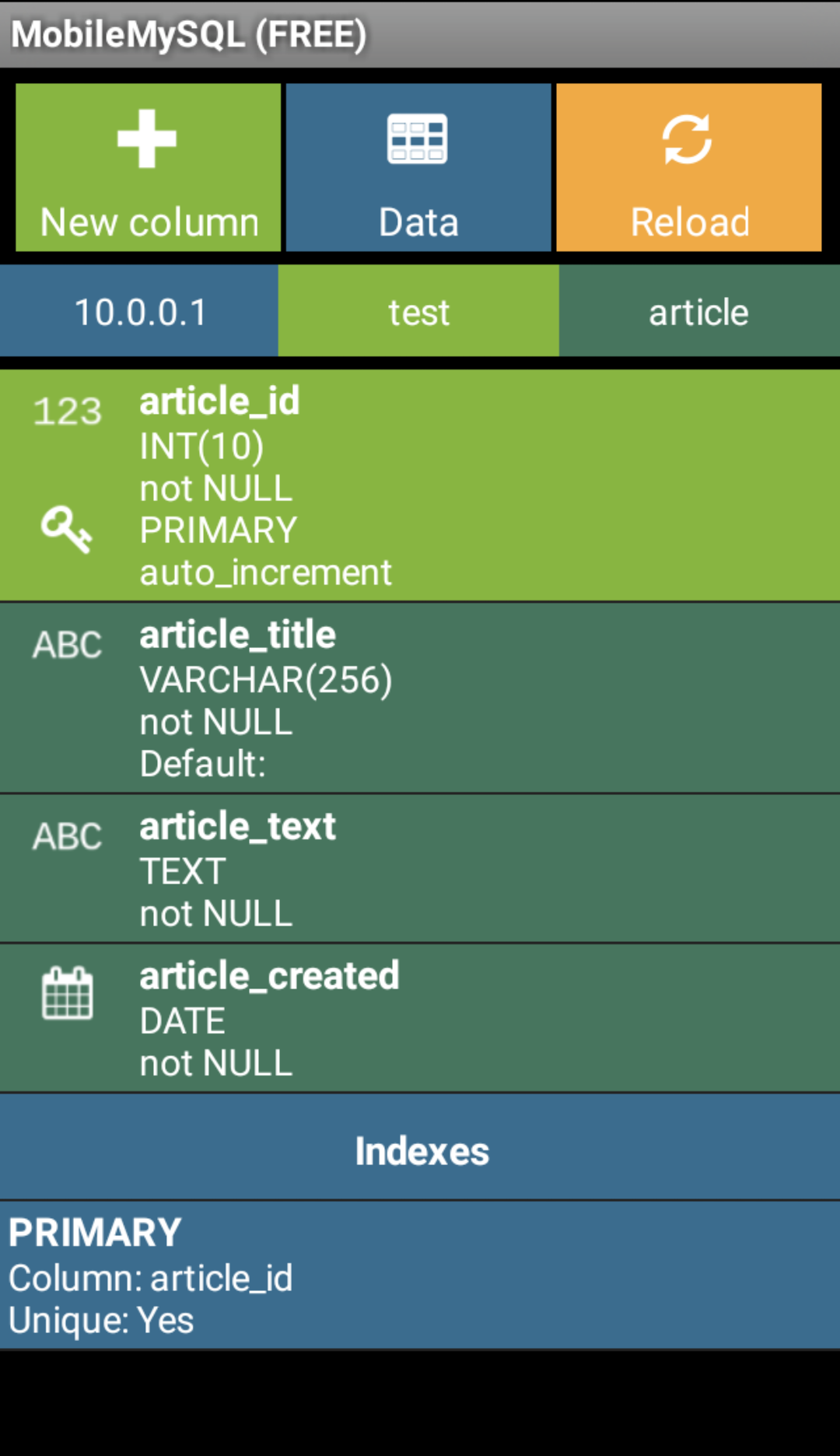The width and height of the screenshot is (840, 1456).
Task: Add a new column
Action: [148, 167]
